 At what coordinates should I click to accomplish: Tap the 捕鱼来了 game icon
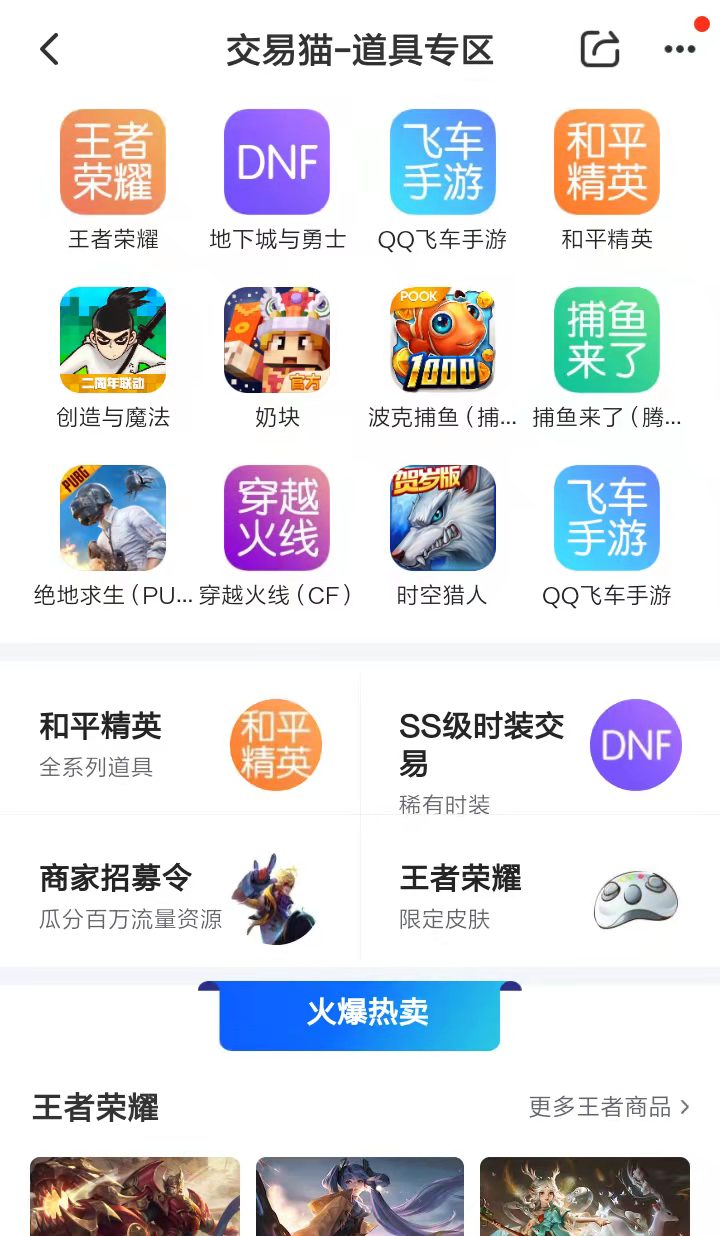click(607, 340)
